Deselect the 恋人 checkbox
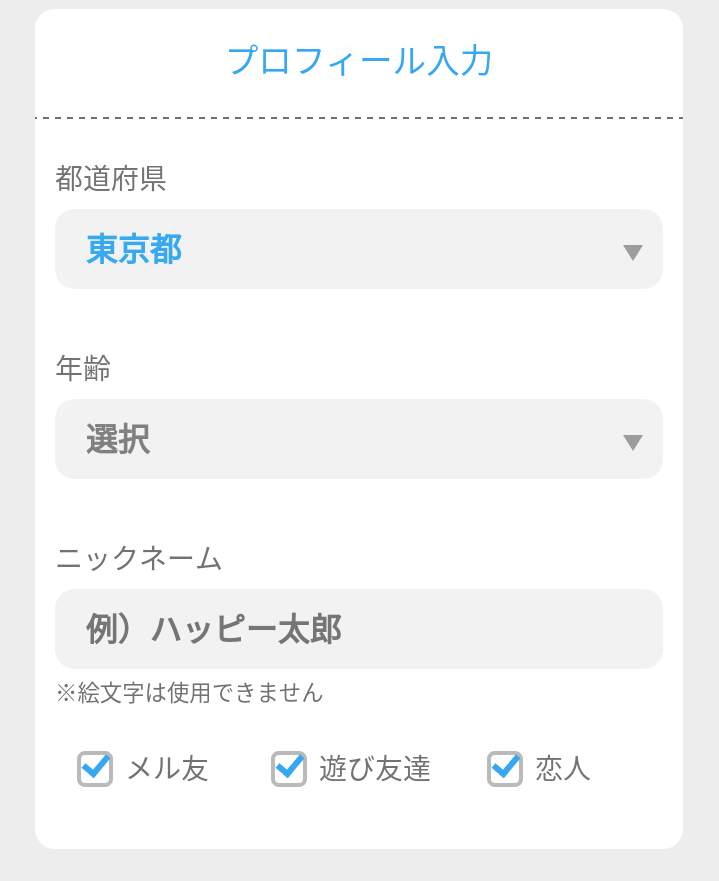 505,768
